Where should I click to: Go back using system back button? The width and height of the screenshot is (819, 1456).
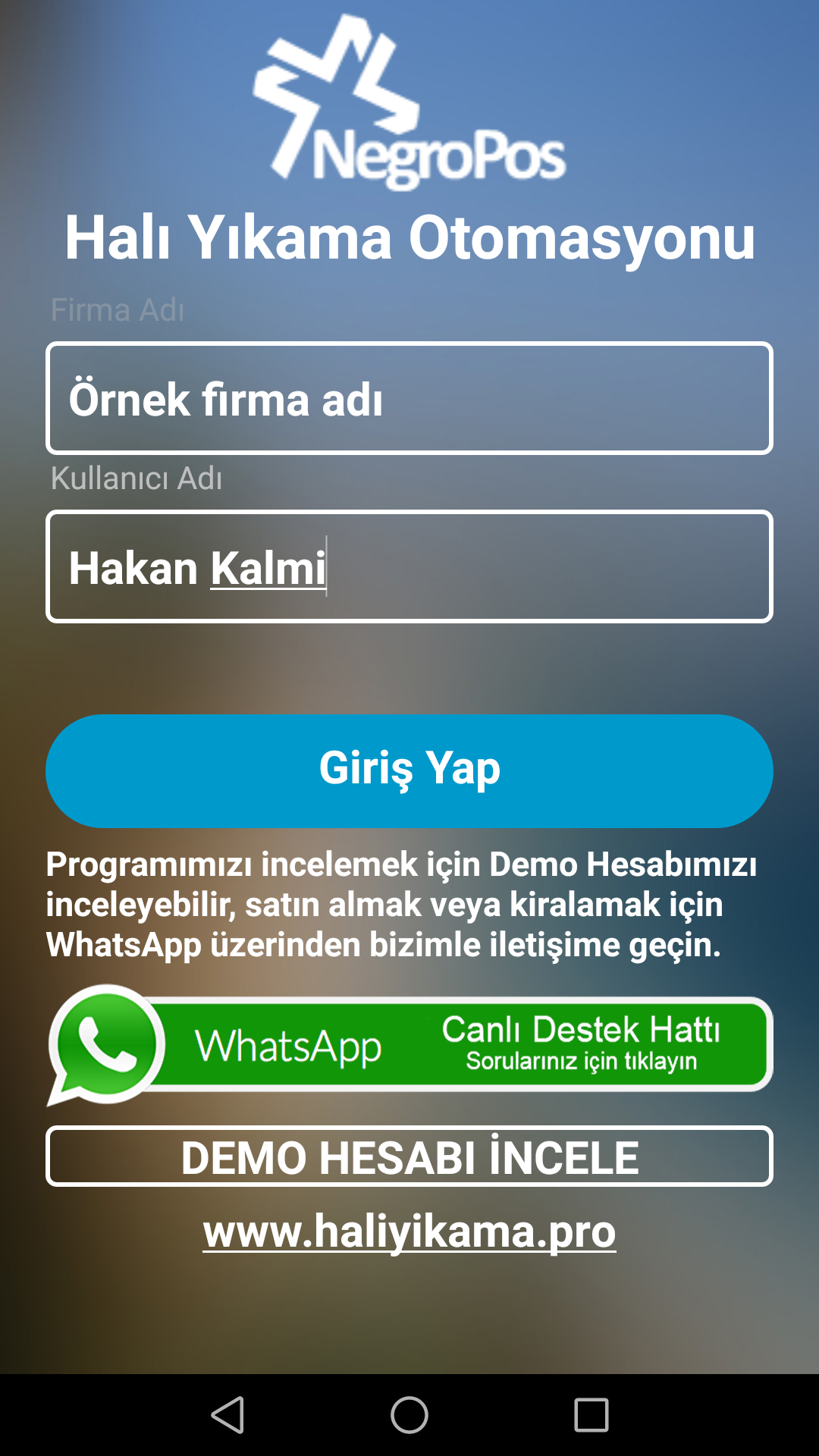tap(227, 1415)
